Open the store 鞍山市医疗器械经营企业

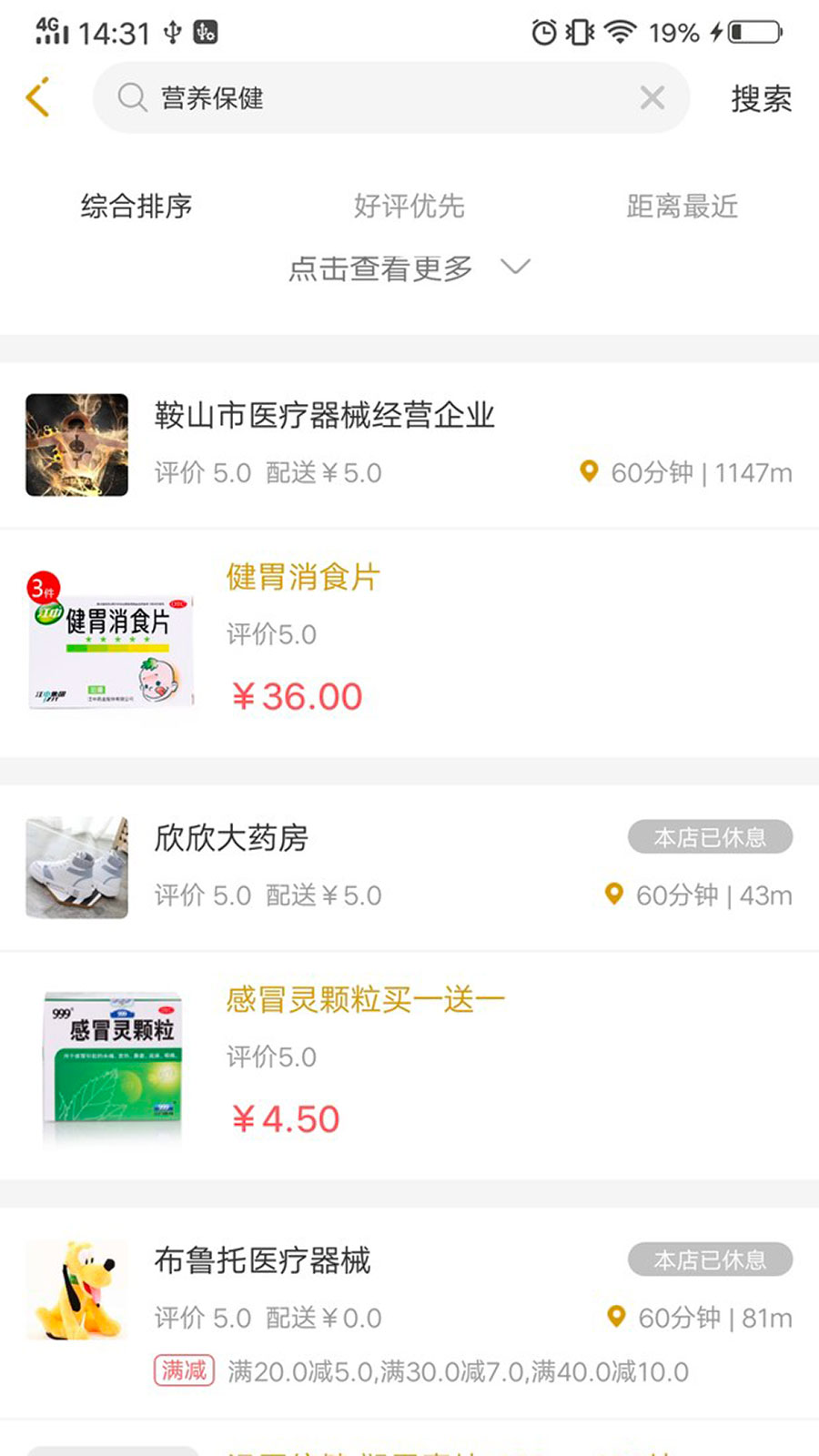(x=324, y=416)
